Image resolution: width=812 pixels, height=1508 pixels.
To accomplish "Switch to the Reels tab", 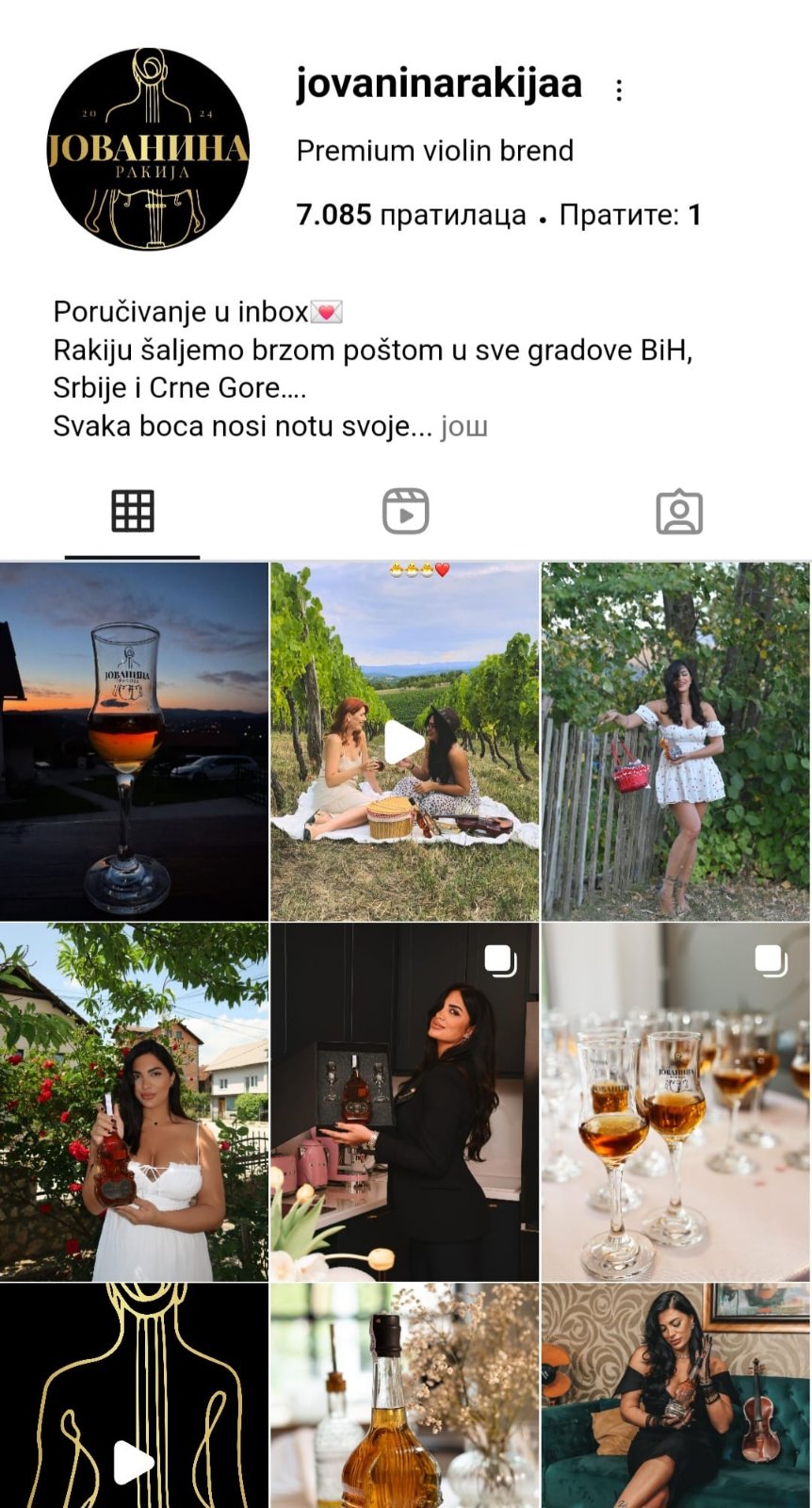I will point(405,512).
